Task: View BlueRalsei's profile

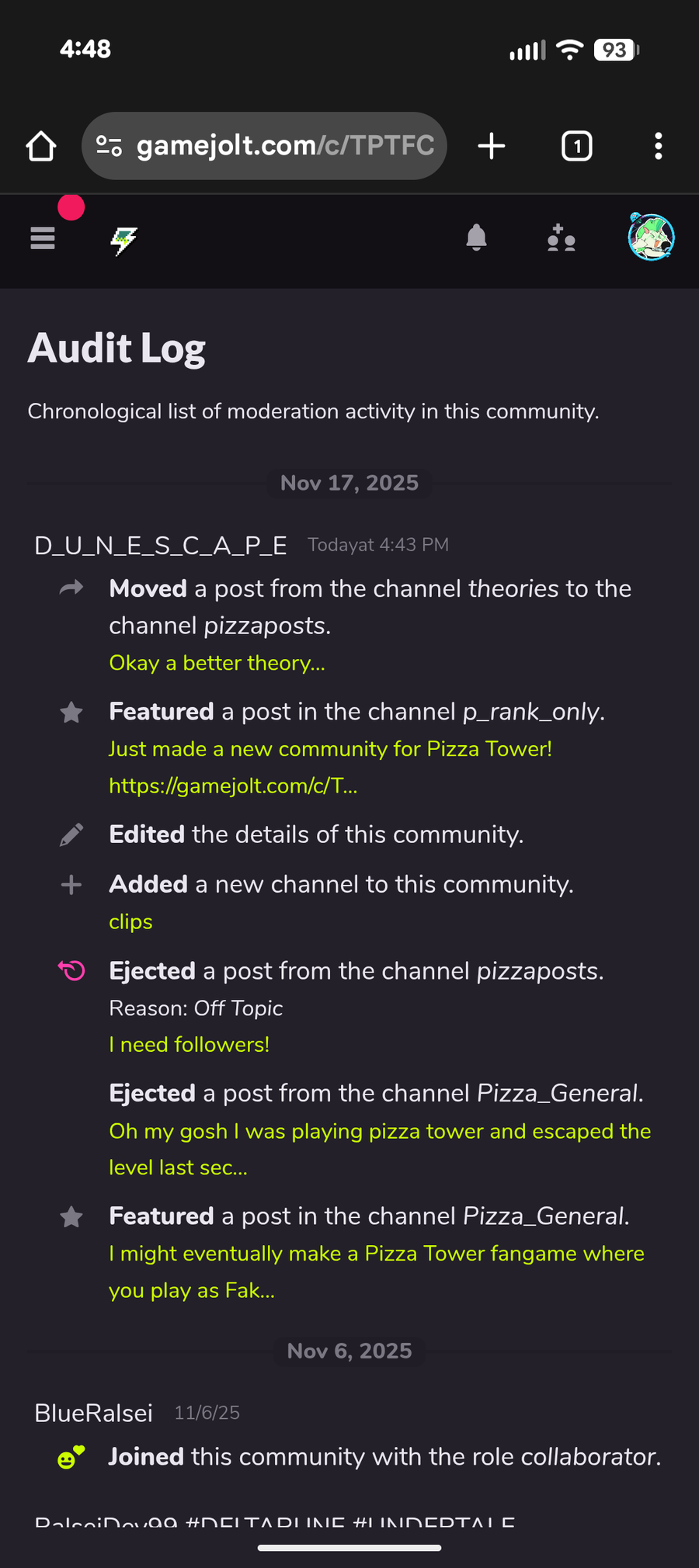Action: [x=93, y=1414]
